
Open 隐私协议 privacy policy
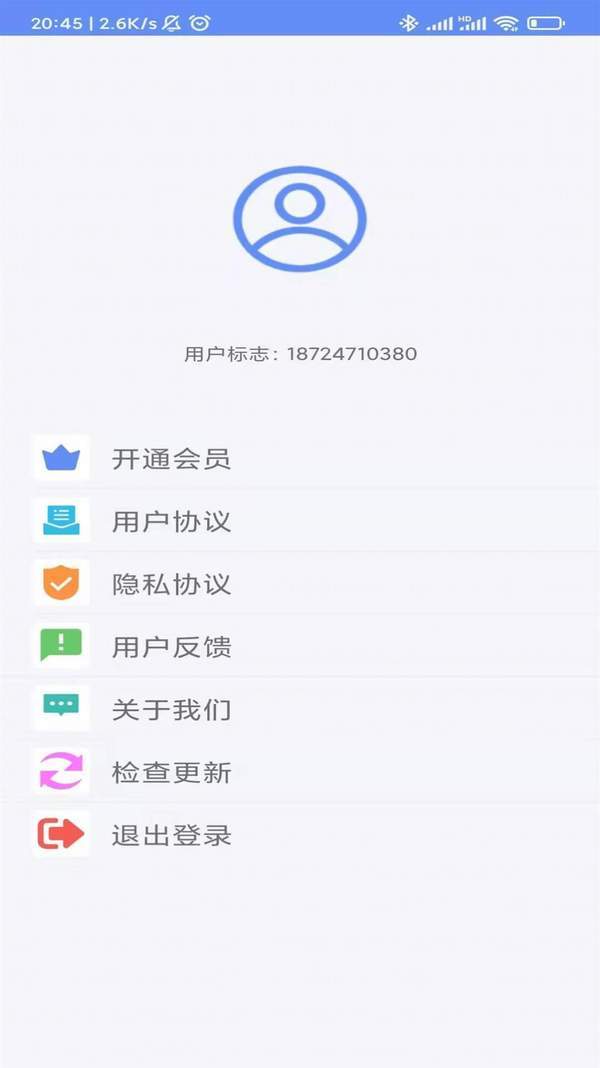[x=171, y=584]
